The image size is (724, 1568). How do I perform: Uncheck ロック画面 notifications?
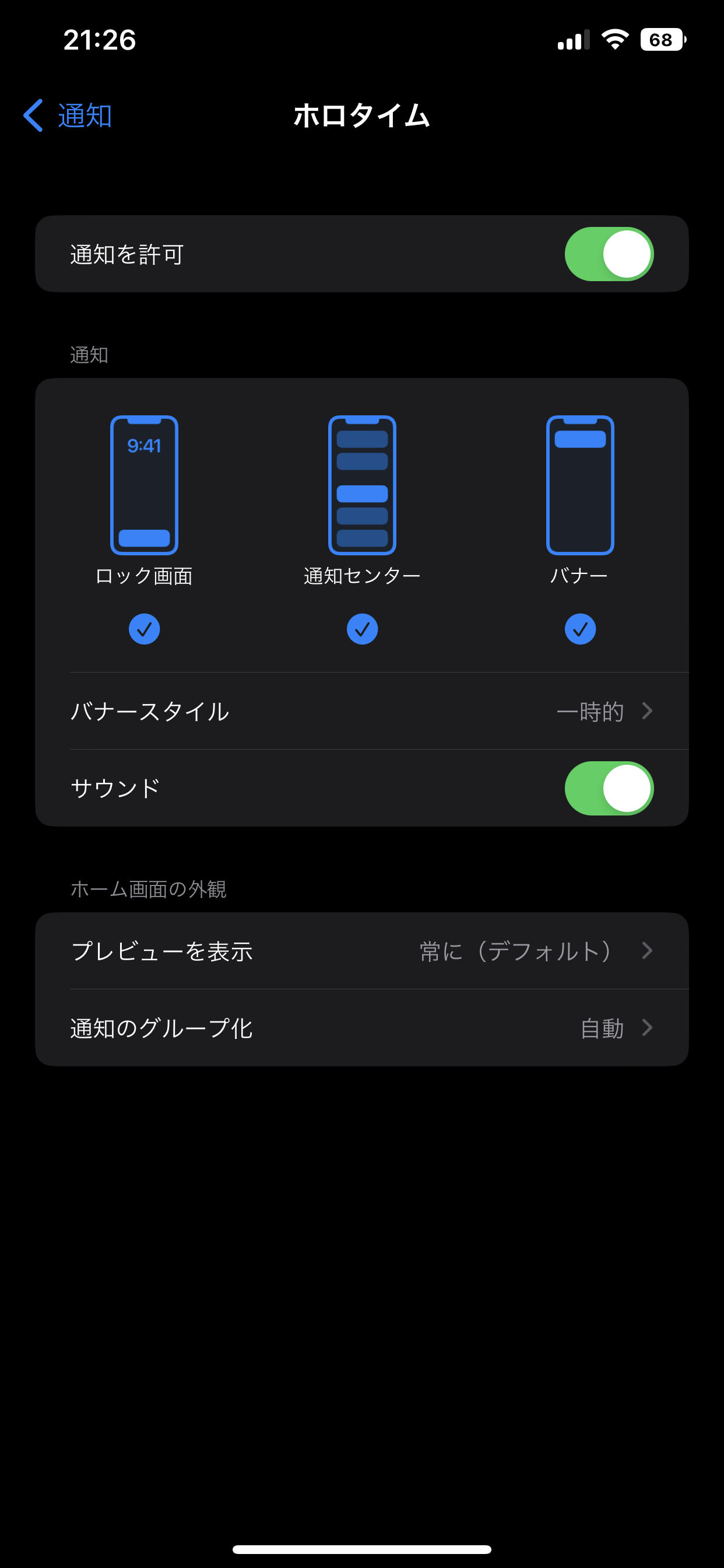(144, 629)
